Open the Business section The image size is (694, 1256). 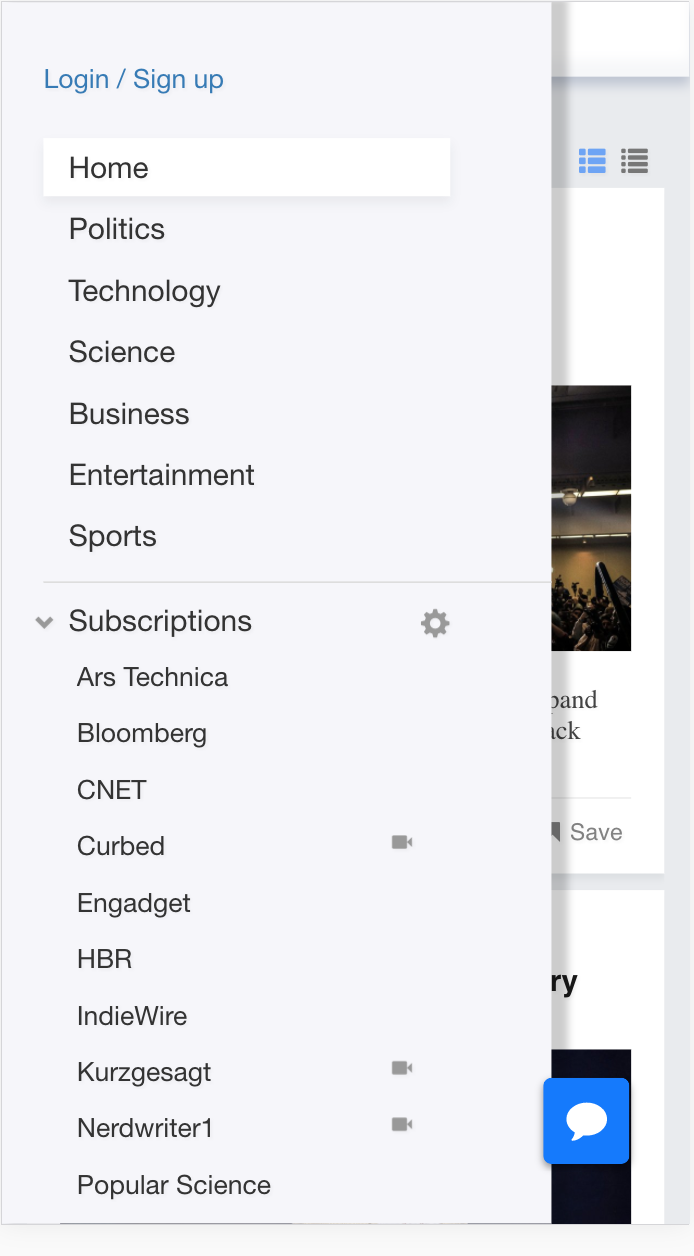tap(129, 414)
